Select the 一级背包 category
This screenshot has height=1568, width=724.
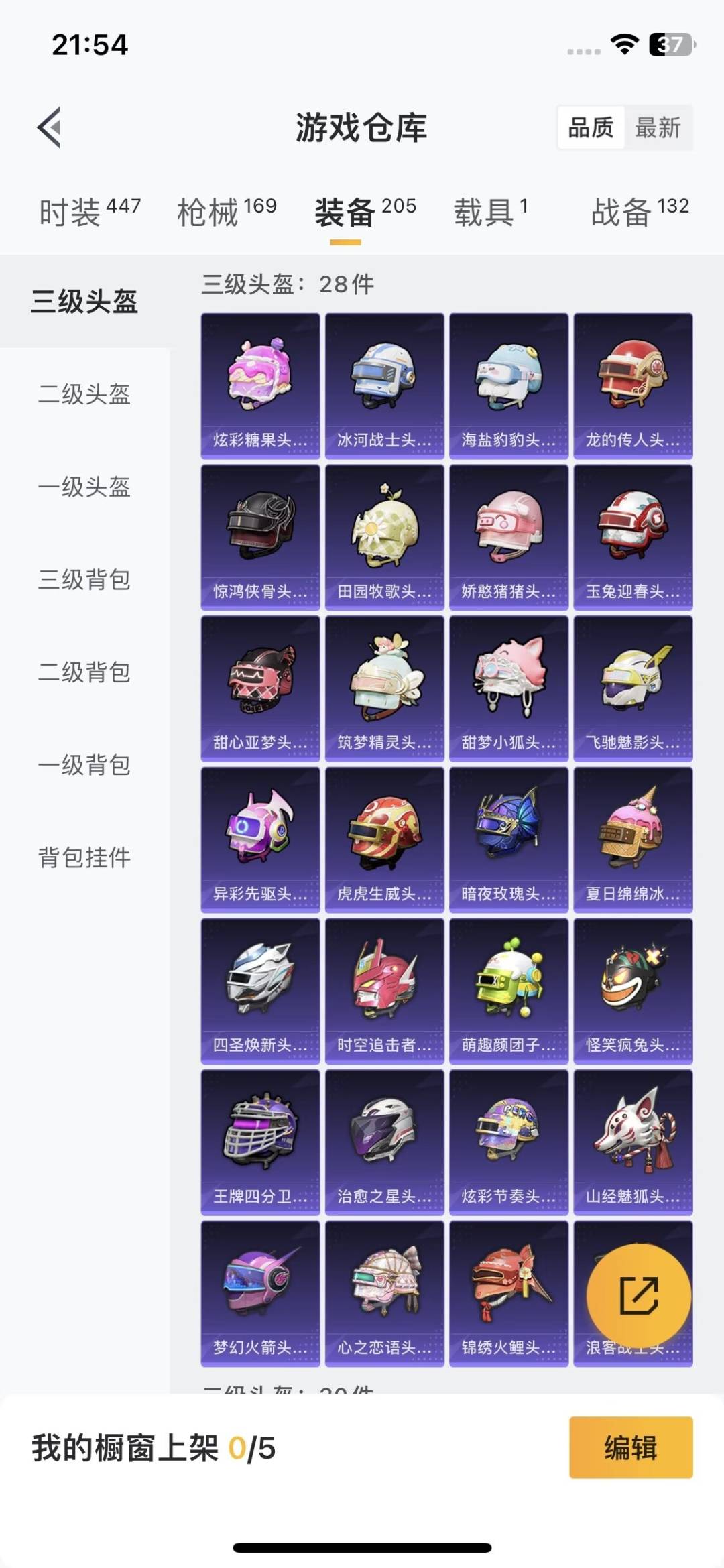[x=84, y=765]
